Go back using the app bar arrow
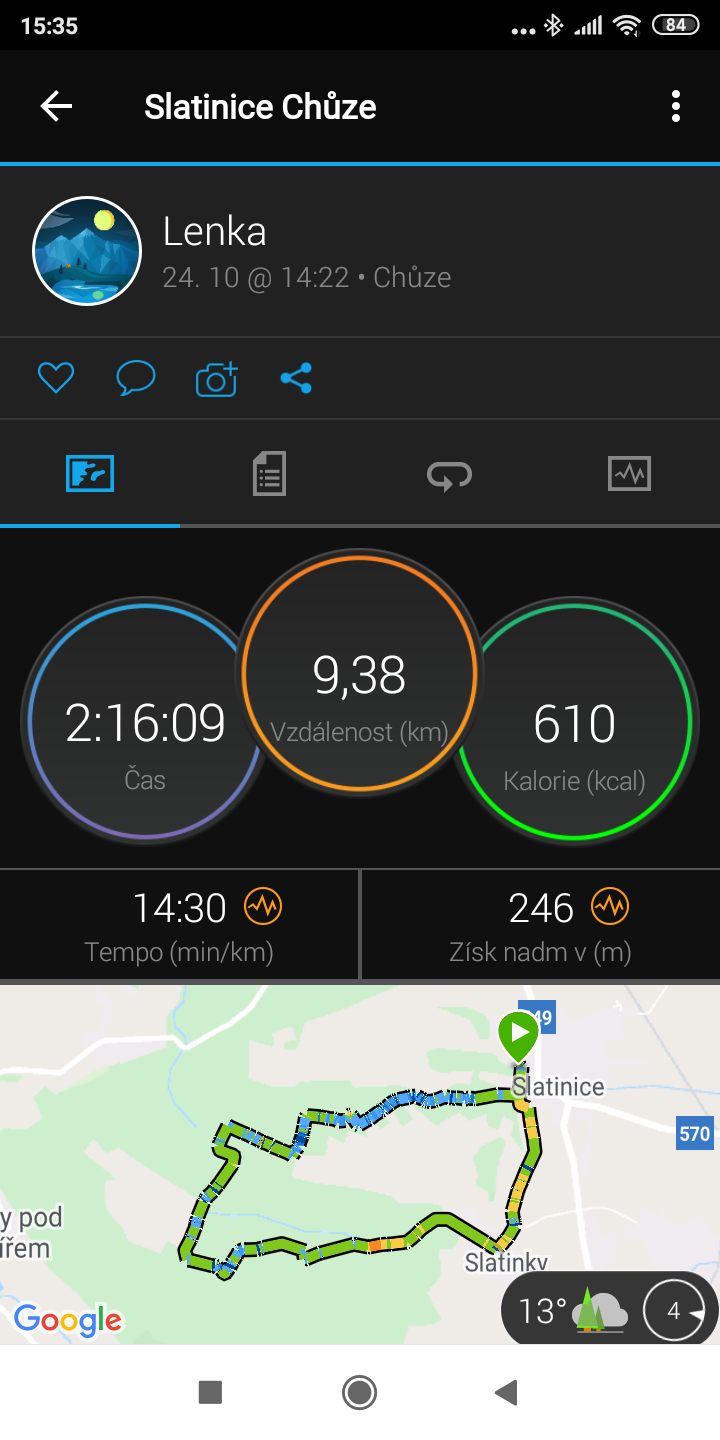Screen dimensions: 720x1440 pyautogui.click(x=56, y=106)
